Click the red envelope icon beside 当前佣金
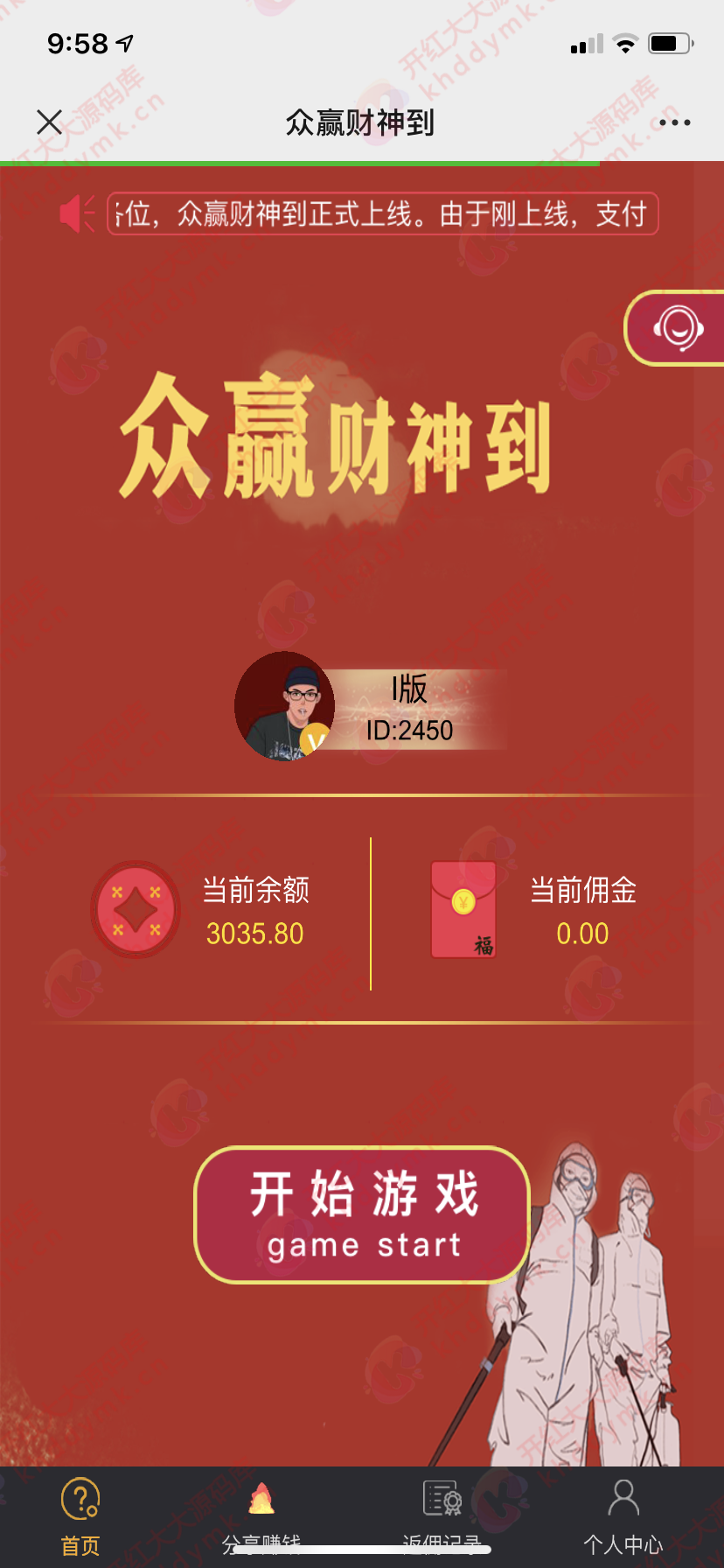The width and height of the screenshot is (724, 1568). click(x=462, y=910)
